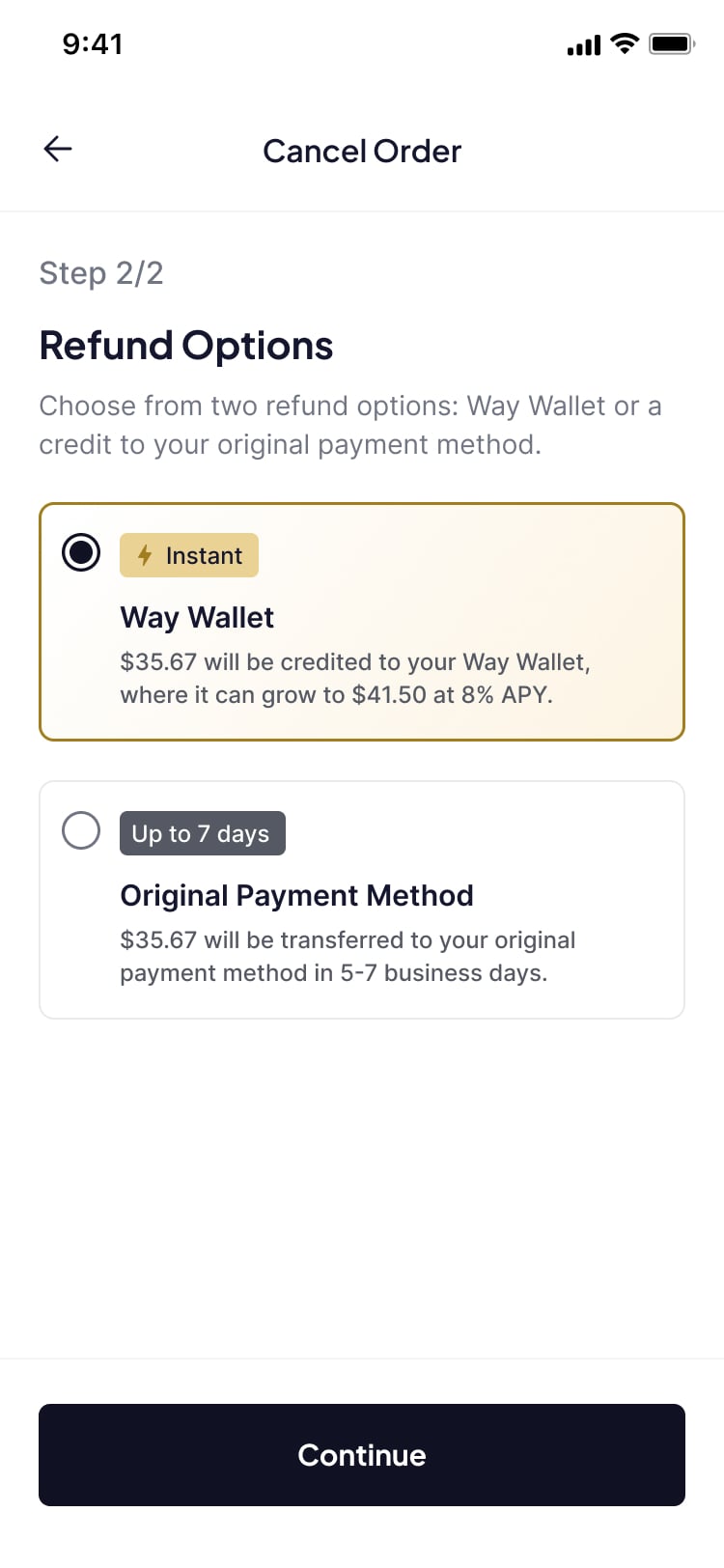Tap the Refund Options page heading

[185, 346]
